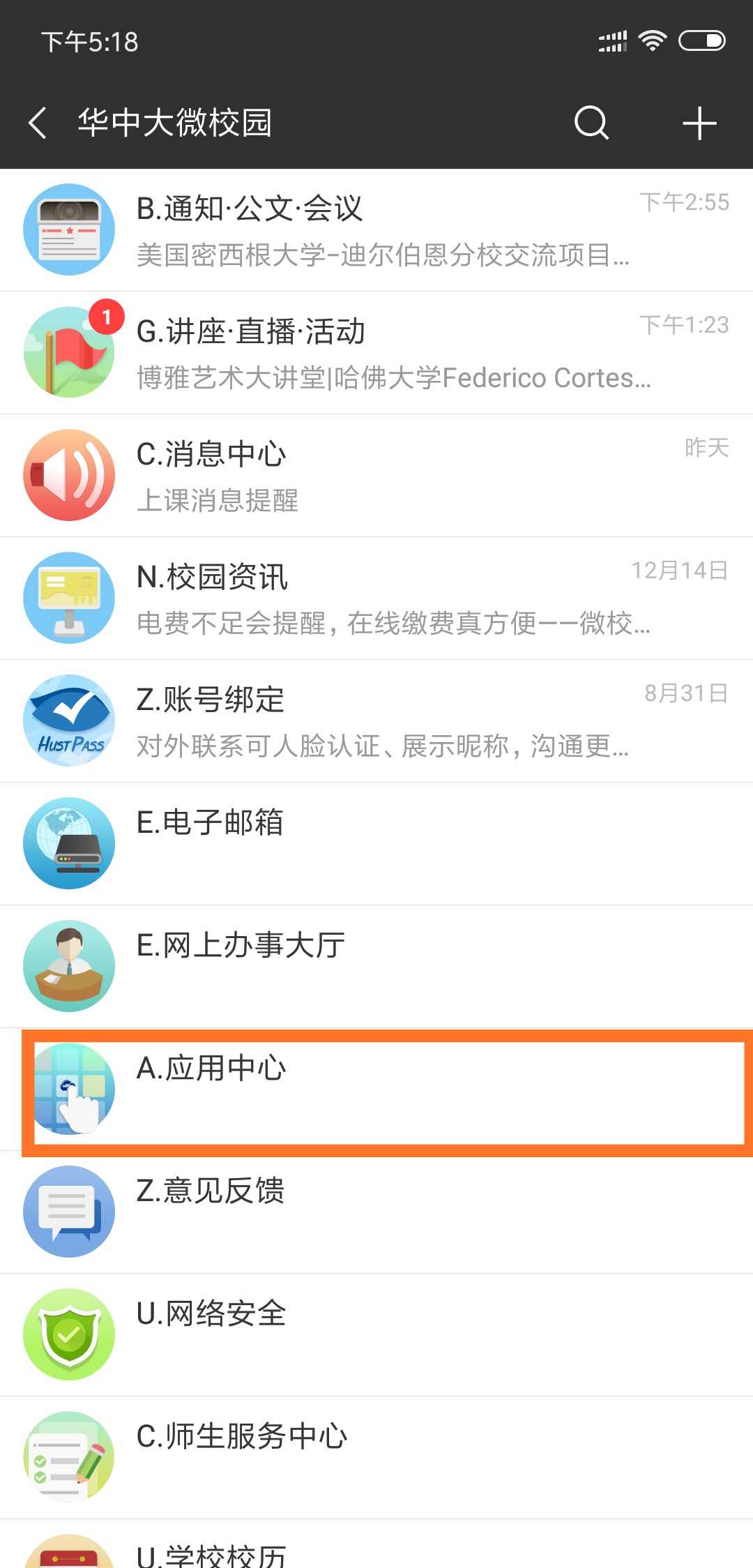Tap the plus icon in the header
The image size is (753, 1568).
pos(699,123)
